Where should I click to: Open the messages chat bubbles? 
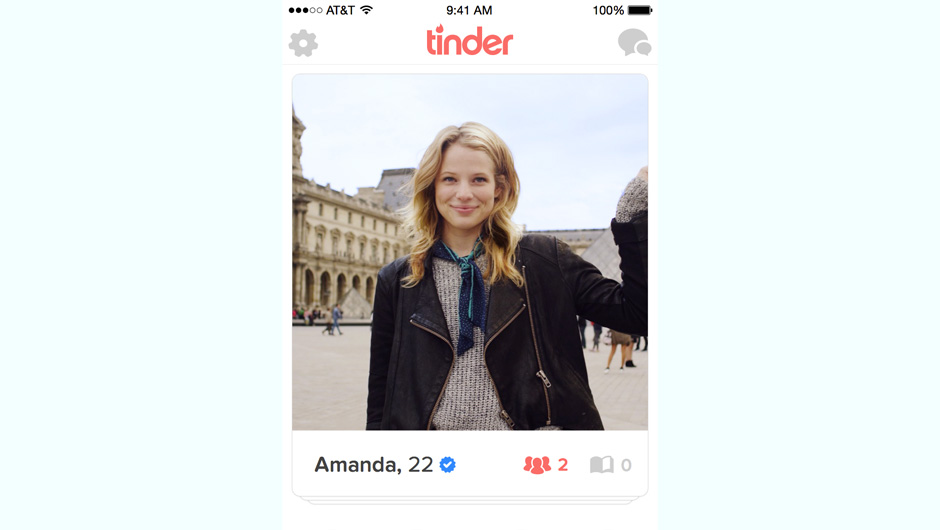click(x=634, y=43)
